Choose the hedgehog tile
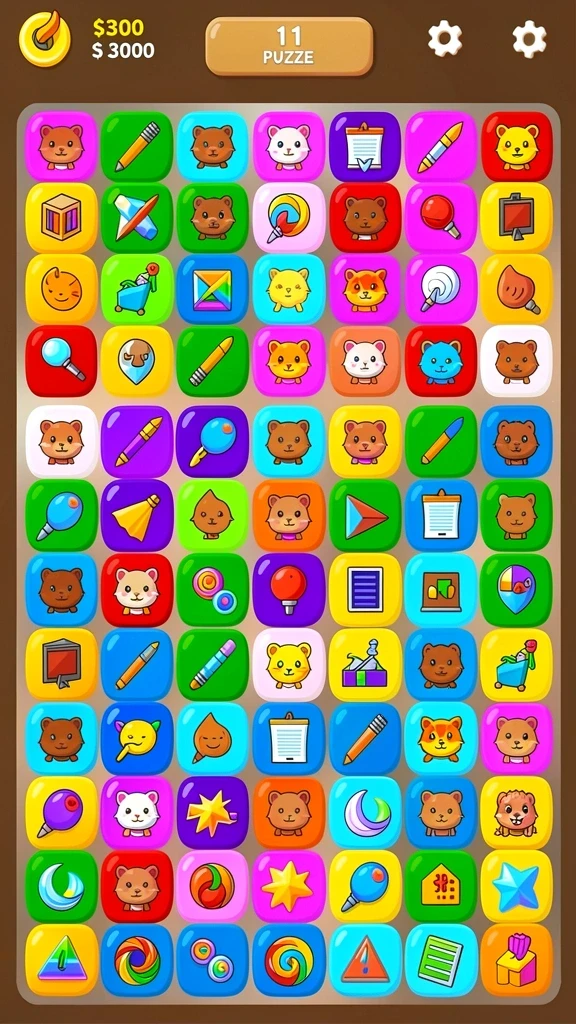 coord(516,812)
